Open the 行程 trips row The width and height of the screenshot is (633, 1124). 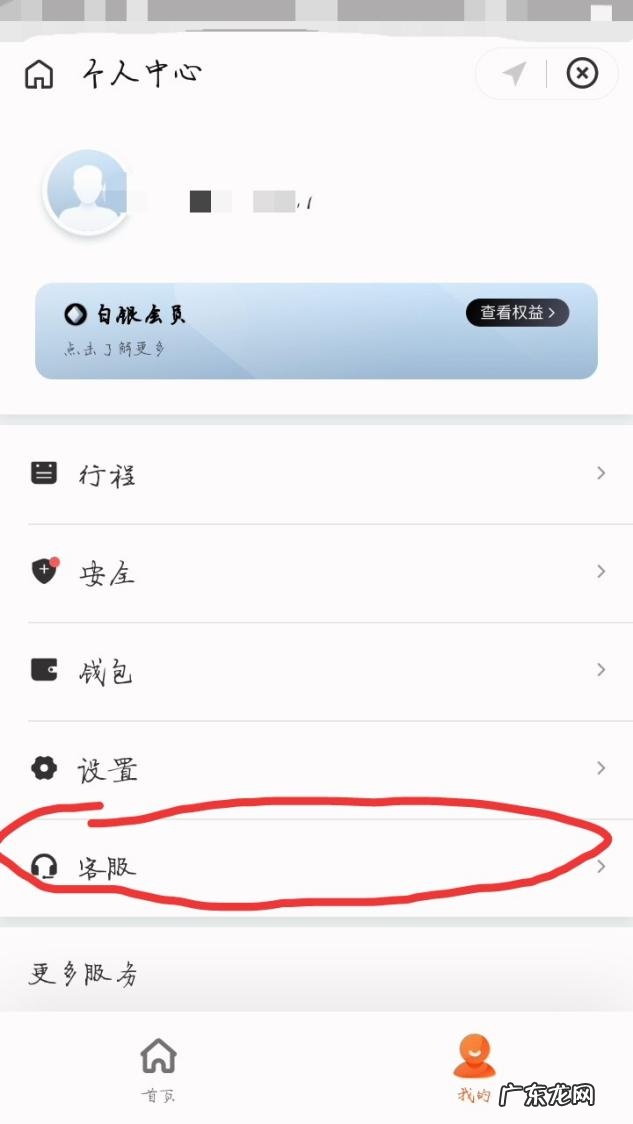316,474
